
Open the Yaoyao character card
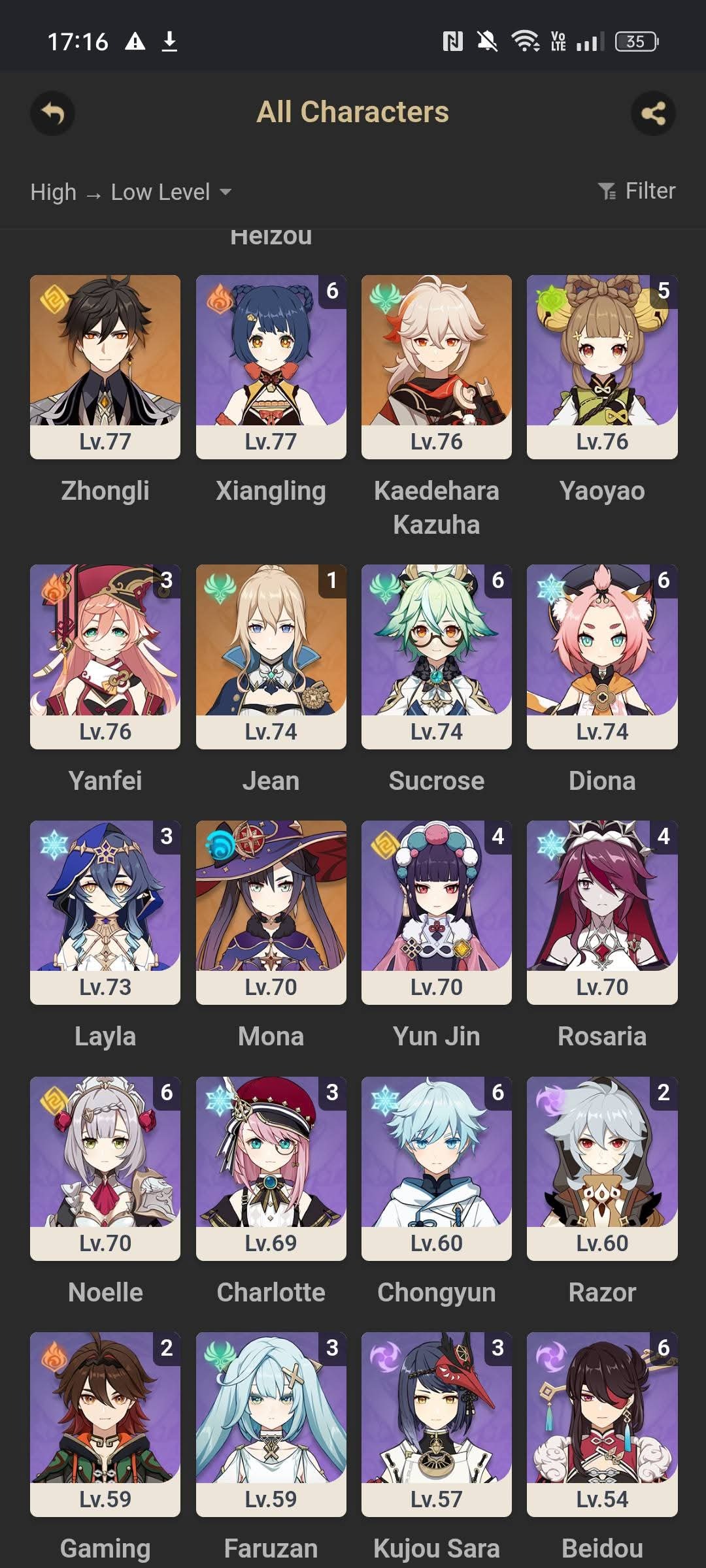click(x=602, y=367)
